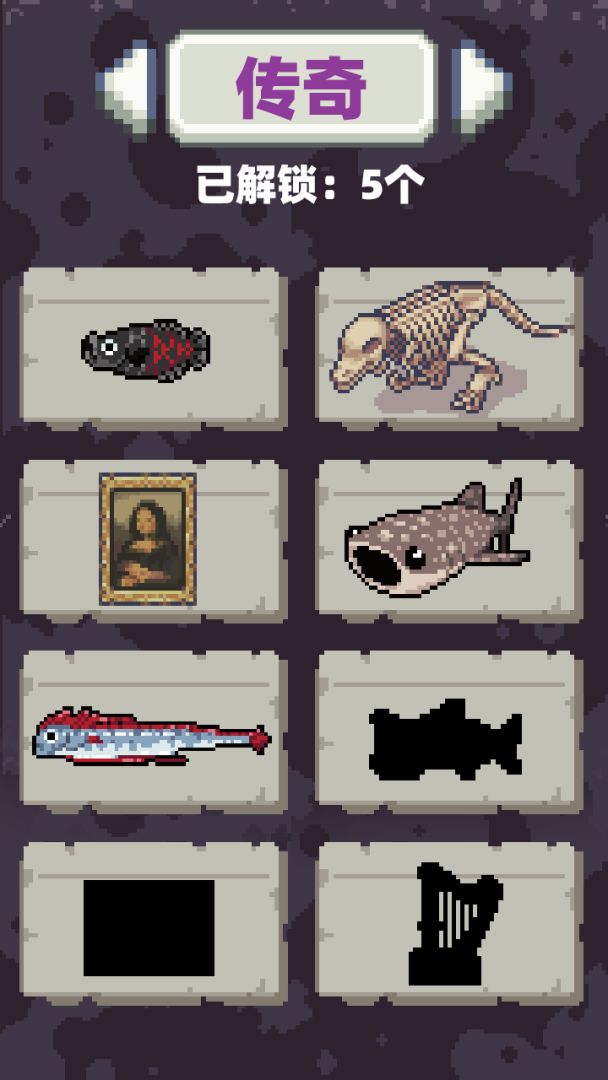View the Mona Lisa painting card
The height and width of the screenshot is (1080, 608).
pyautogui.click(x=153, y=540)
